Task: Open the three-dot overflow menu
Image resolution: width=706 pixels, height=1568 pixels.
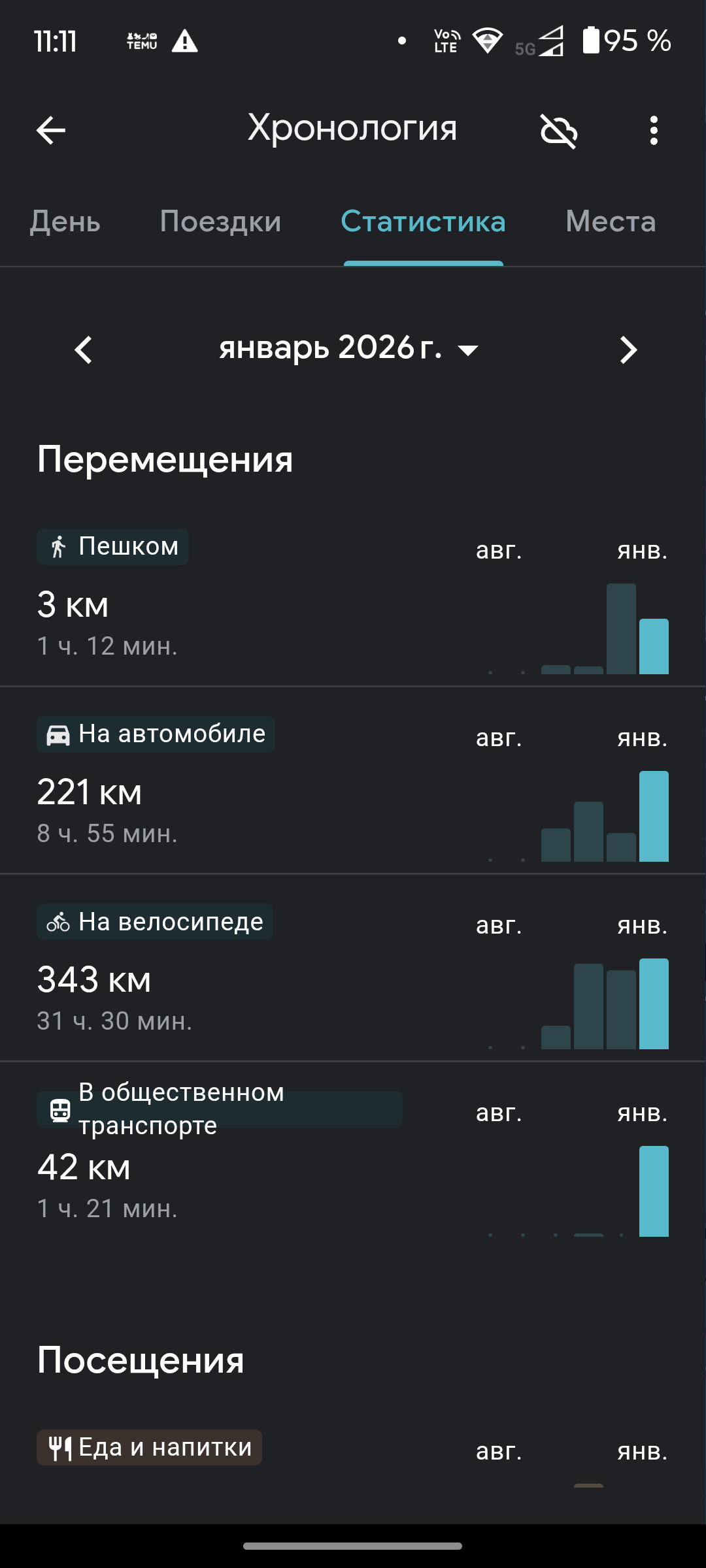Action: pos(653,131)
